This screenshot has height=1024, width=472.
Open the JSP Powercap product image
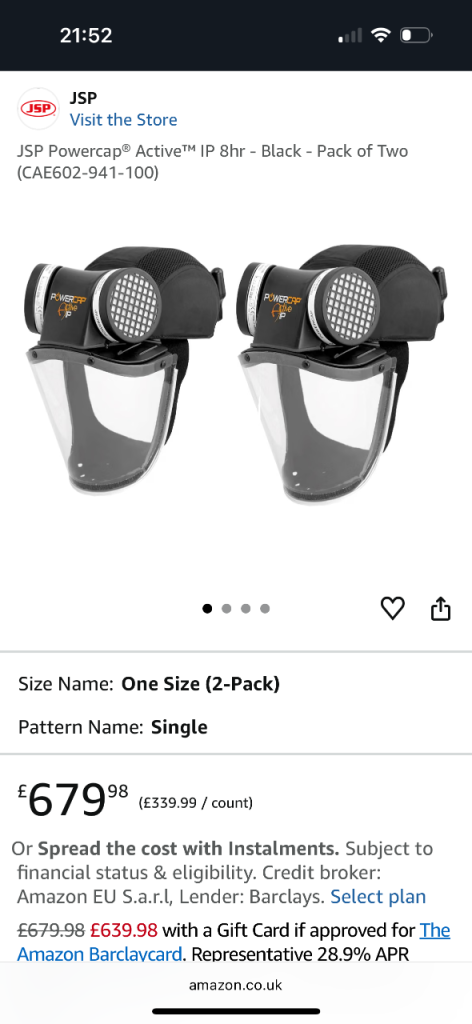click(x=236, y=374)
